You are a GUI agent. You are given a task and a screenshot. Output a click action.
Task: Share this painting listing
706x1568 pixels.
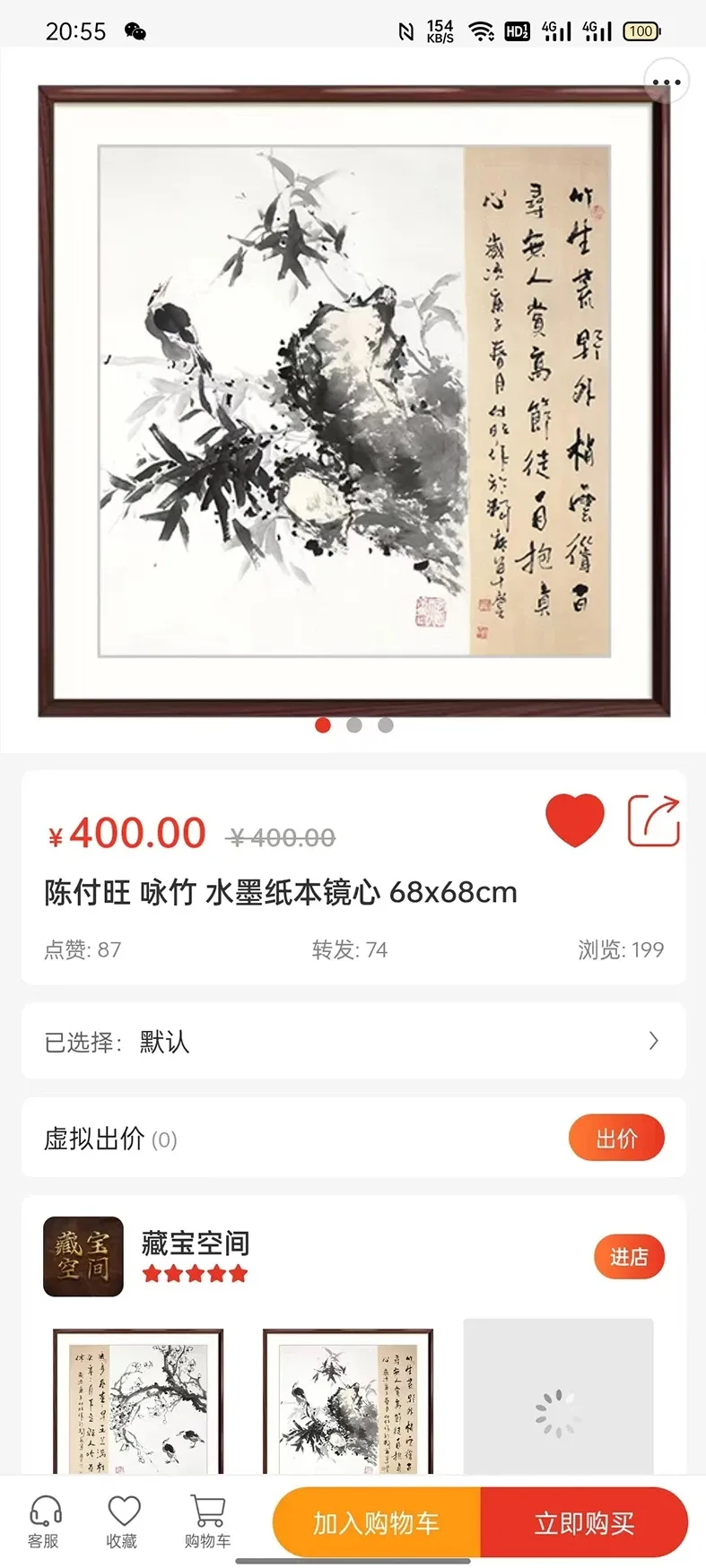coord(653,820)
